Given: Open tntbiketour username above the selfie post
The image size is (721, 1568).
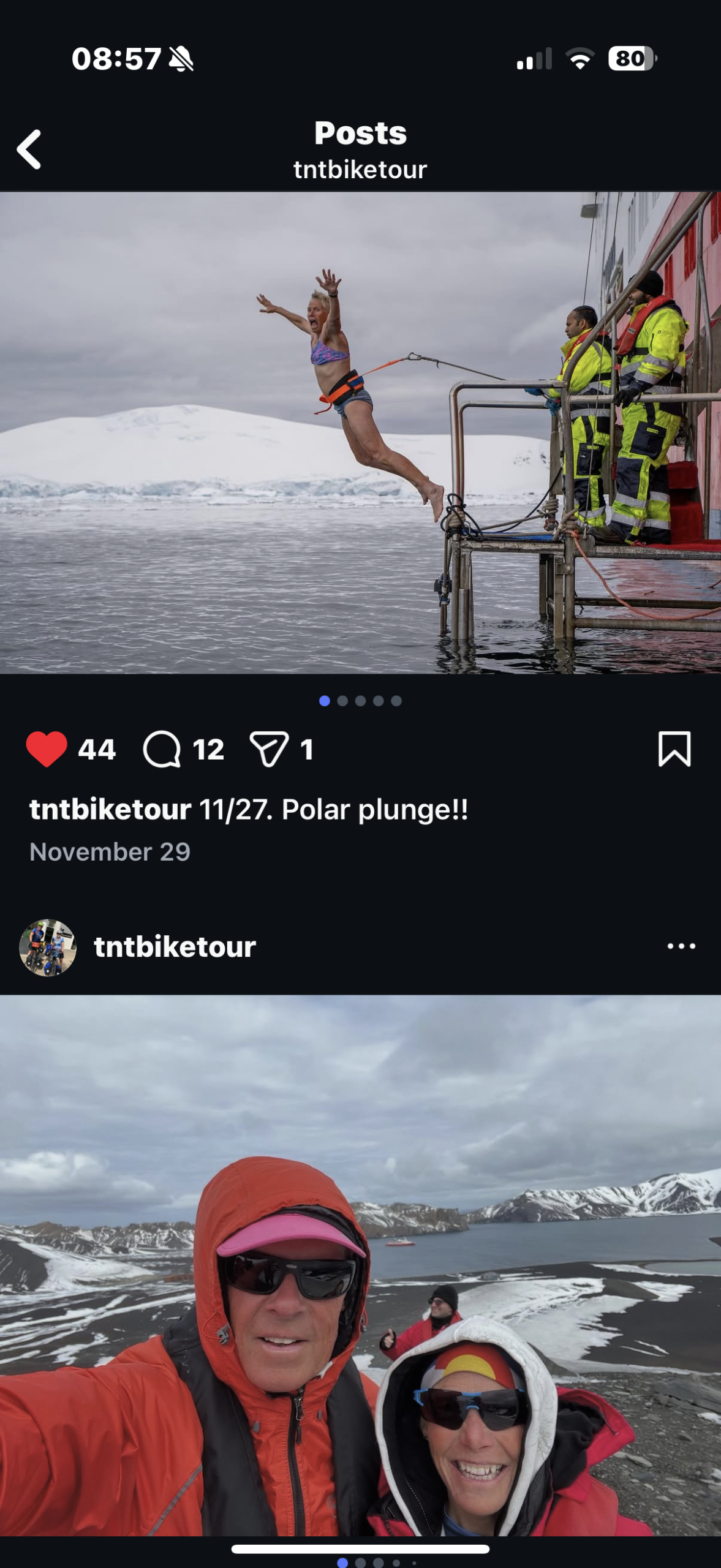Looking at the screenshot, I should coord(175,947).
